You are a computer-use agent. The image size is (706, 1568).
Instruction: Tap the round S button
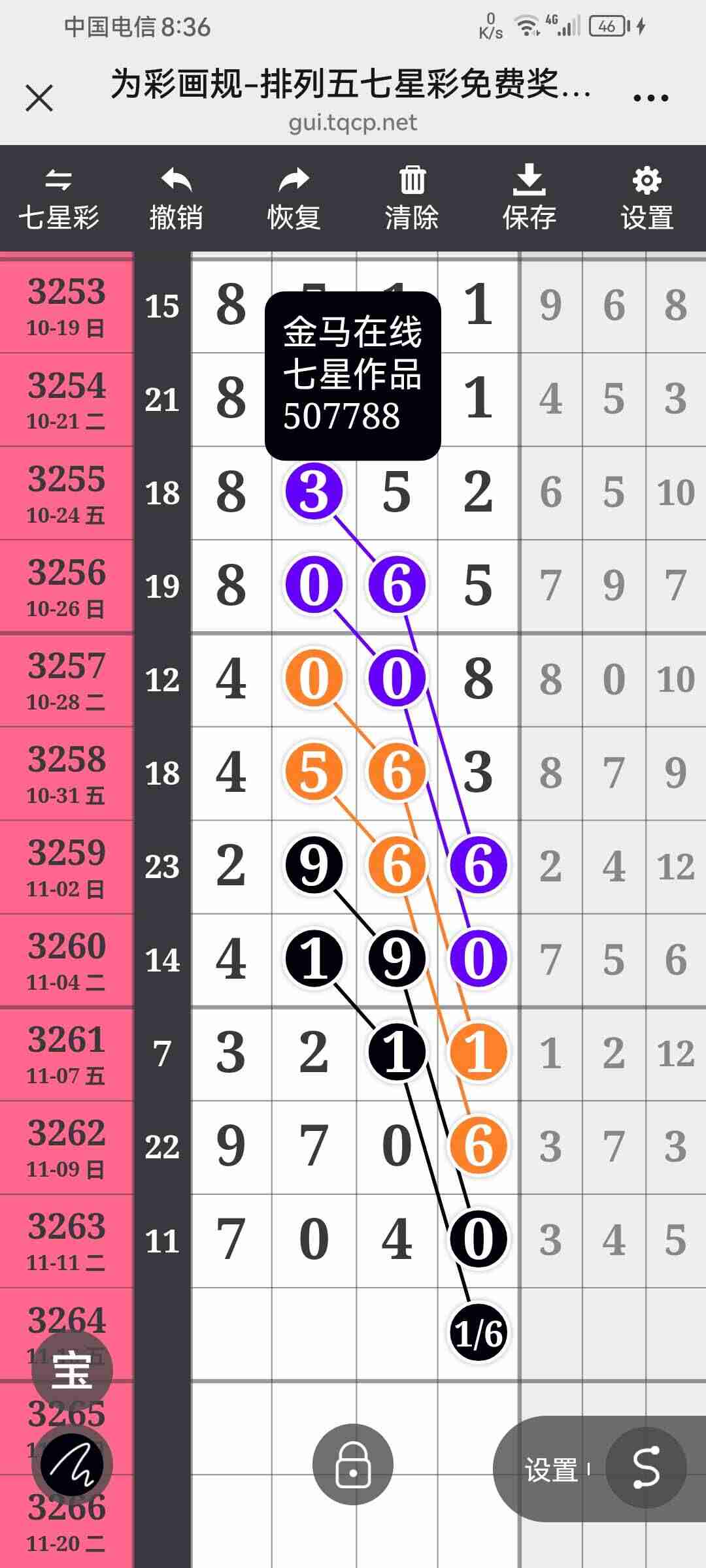[646, 1468]
